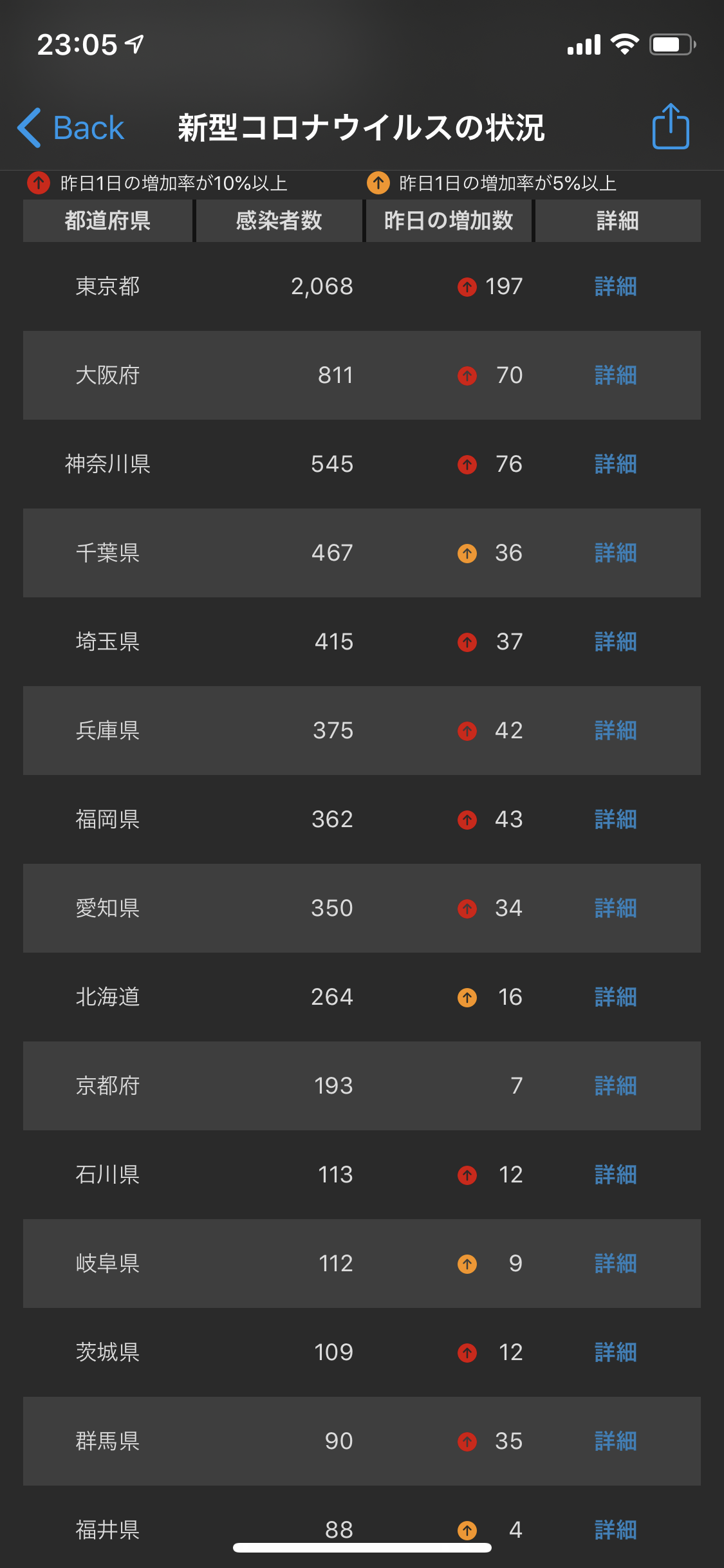
Task: Open 詳細 link for 大阪府
Action: pos(616,375)
